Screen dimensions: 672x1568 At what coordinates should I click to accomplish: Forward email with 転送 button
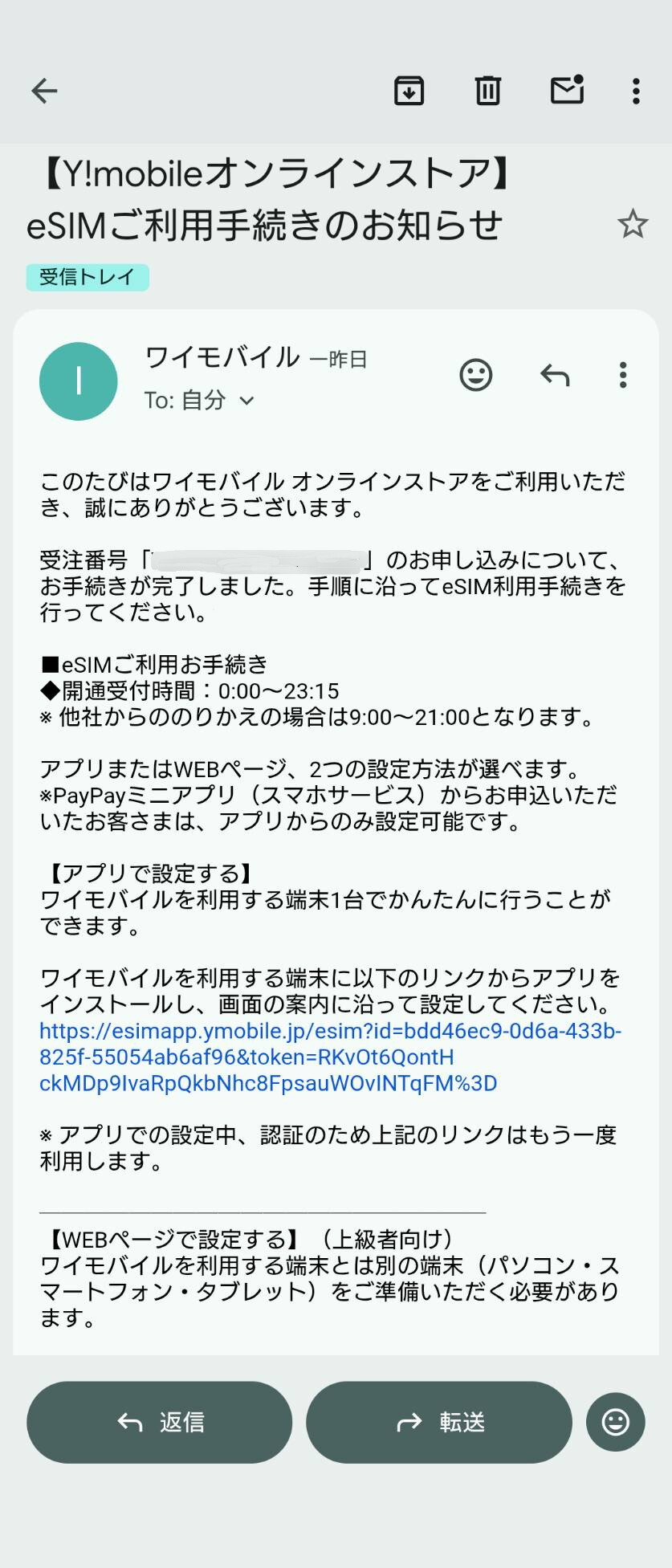(x=439, y=1422)
